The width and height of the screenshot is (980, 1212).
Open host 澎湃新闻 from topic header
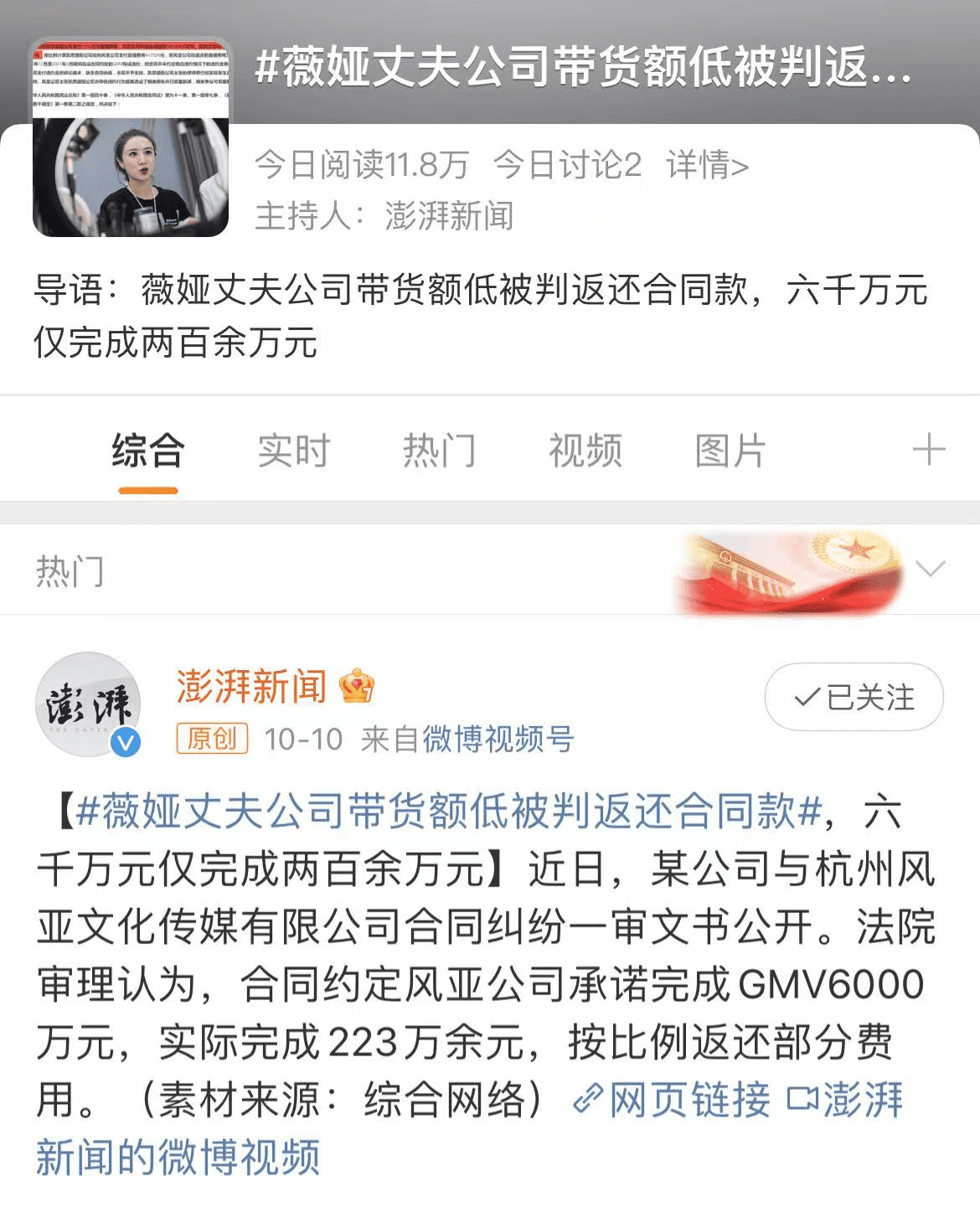coord(449,216)
